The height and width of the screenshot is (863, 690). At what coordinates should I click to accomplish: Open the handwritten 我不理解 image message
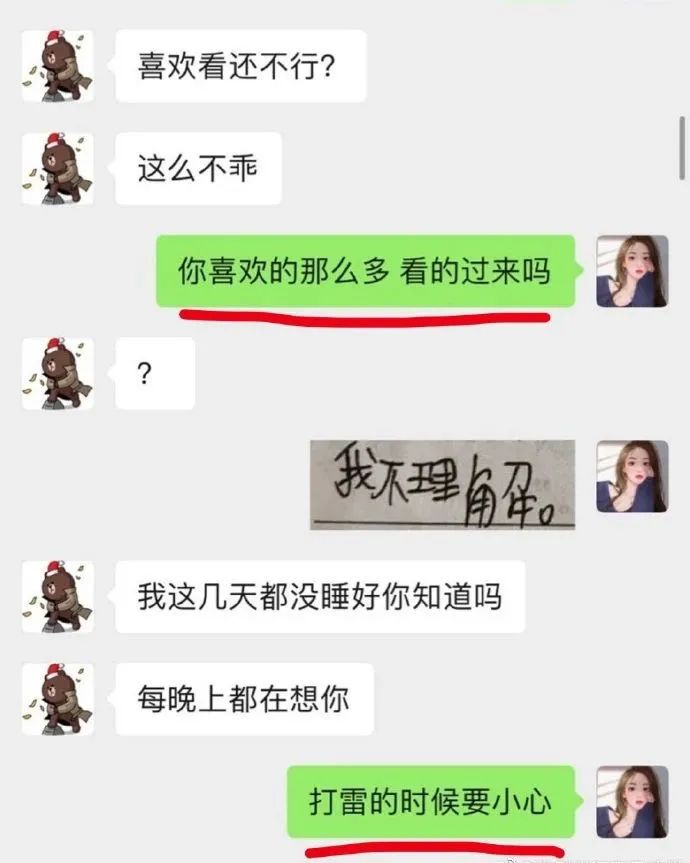(x=442, y=483)
